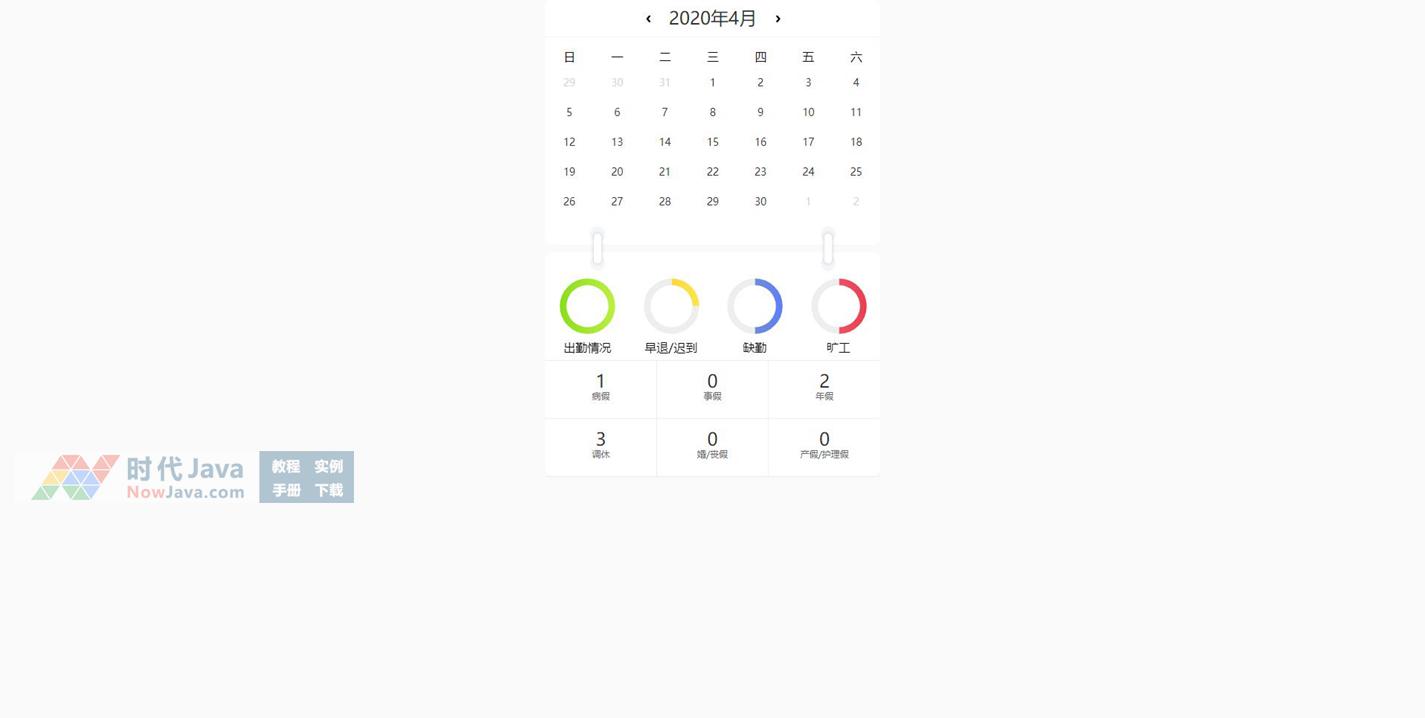
Task: Select the greyed March 31 date
Action: point(664,83)
